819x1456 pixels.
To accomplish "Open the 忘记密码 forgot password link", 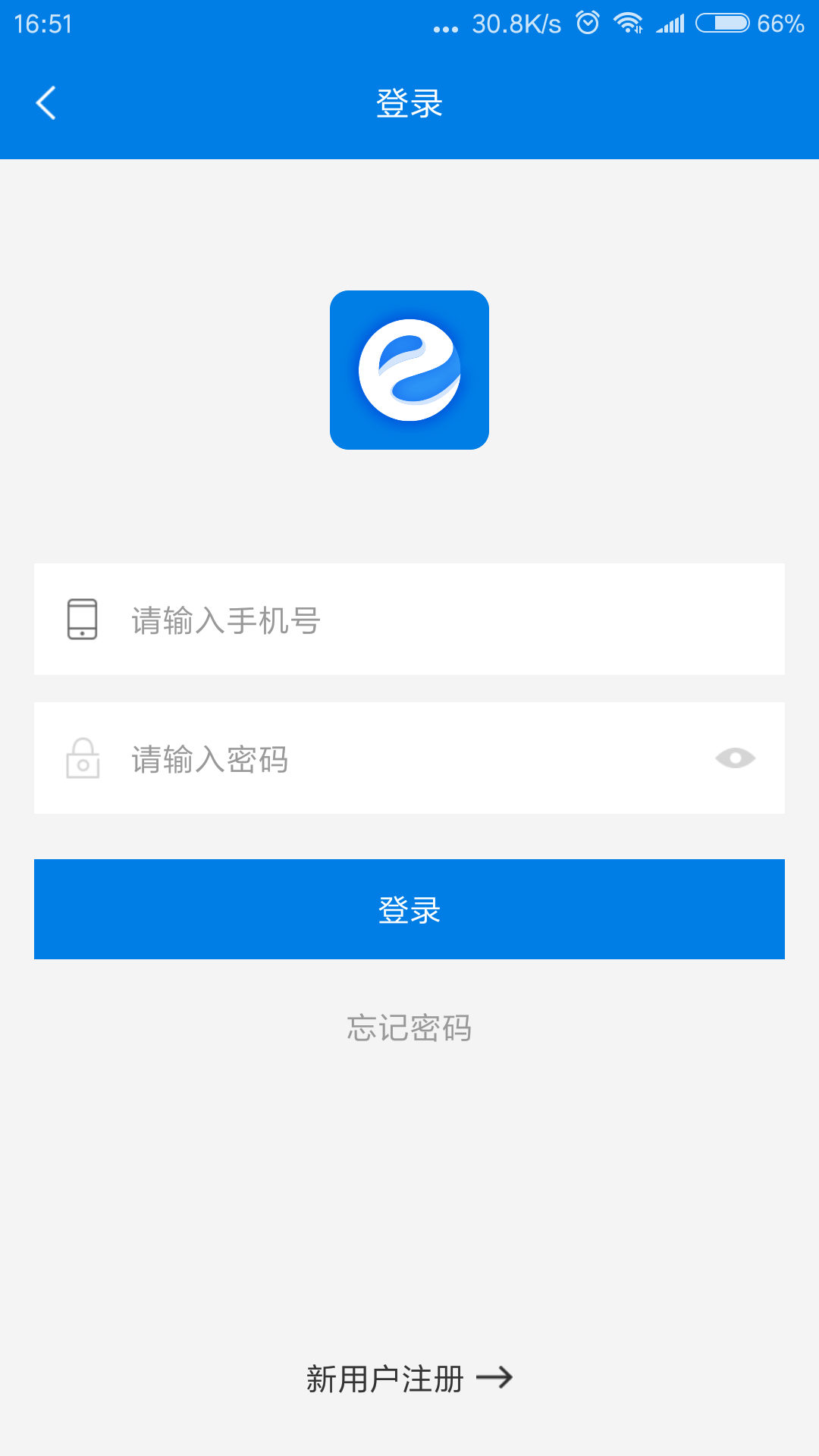I will click(409, 1028).
